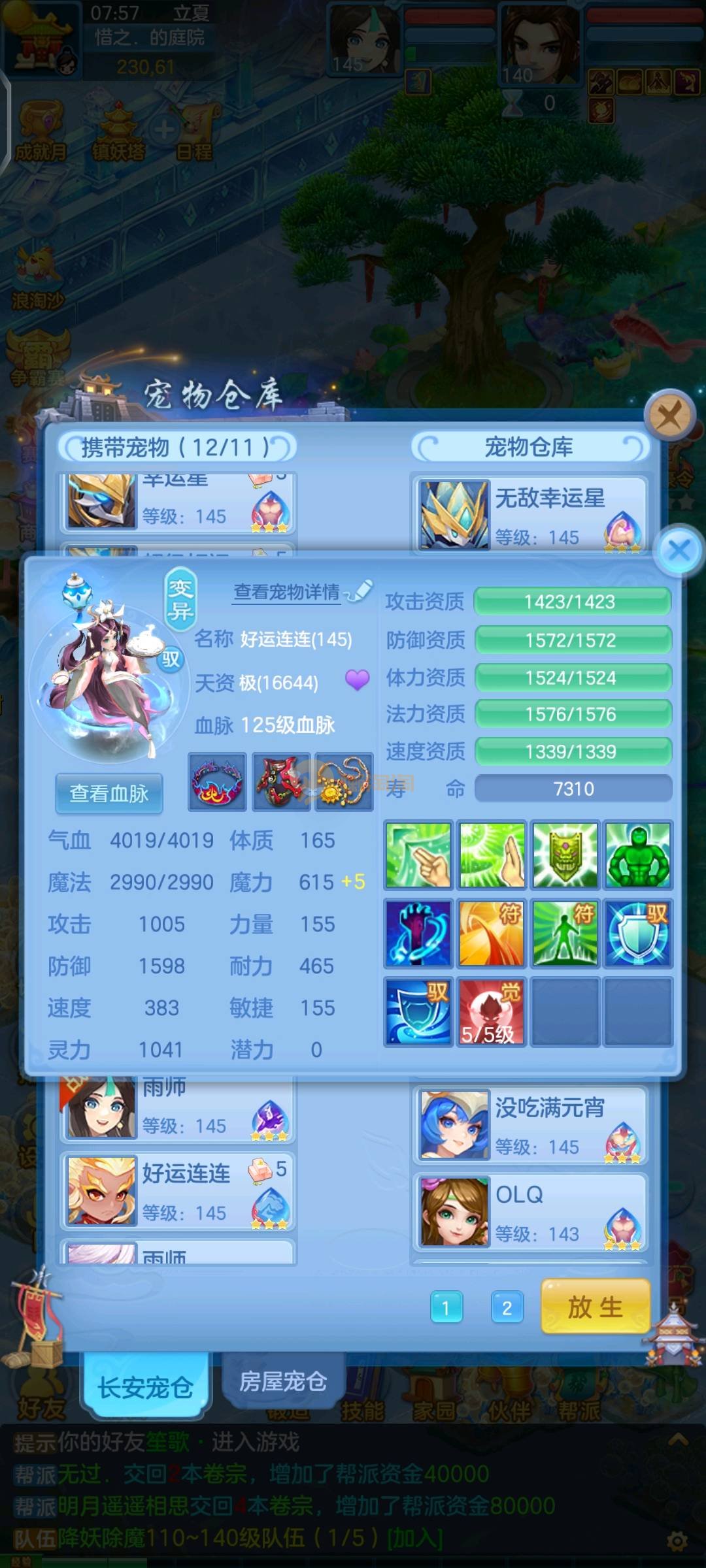View the green muscle man skill icon
This screenshot has height=1568, width=706.
click(637, 855)
